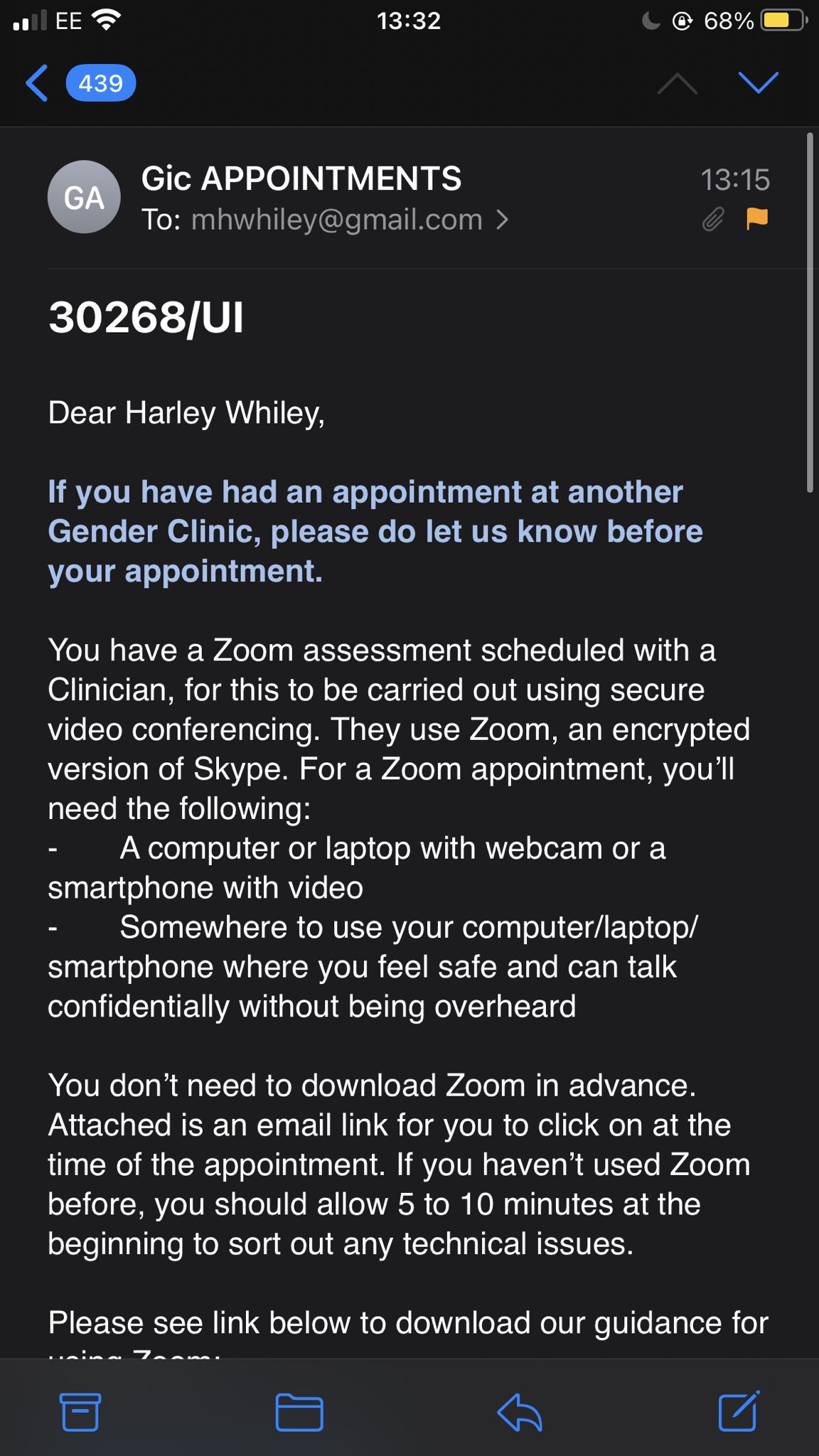Expand recipient details for mhwhiley@gmail.com

coord(501,220)
